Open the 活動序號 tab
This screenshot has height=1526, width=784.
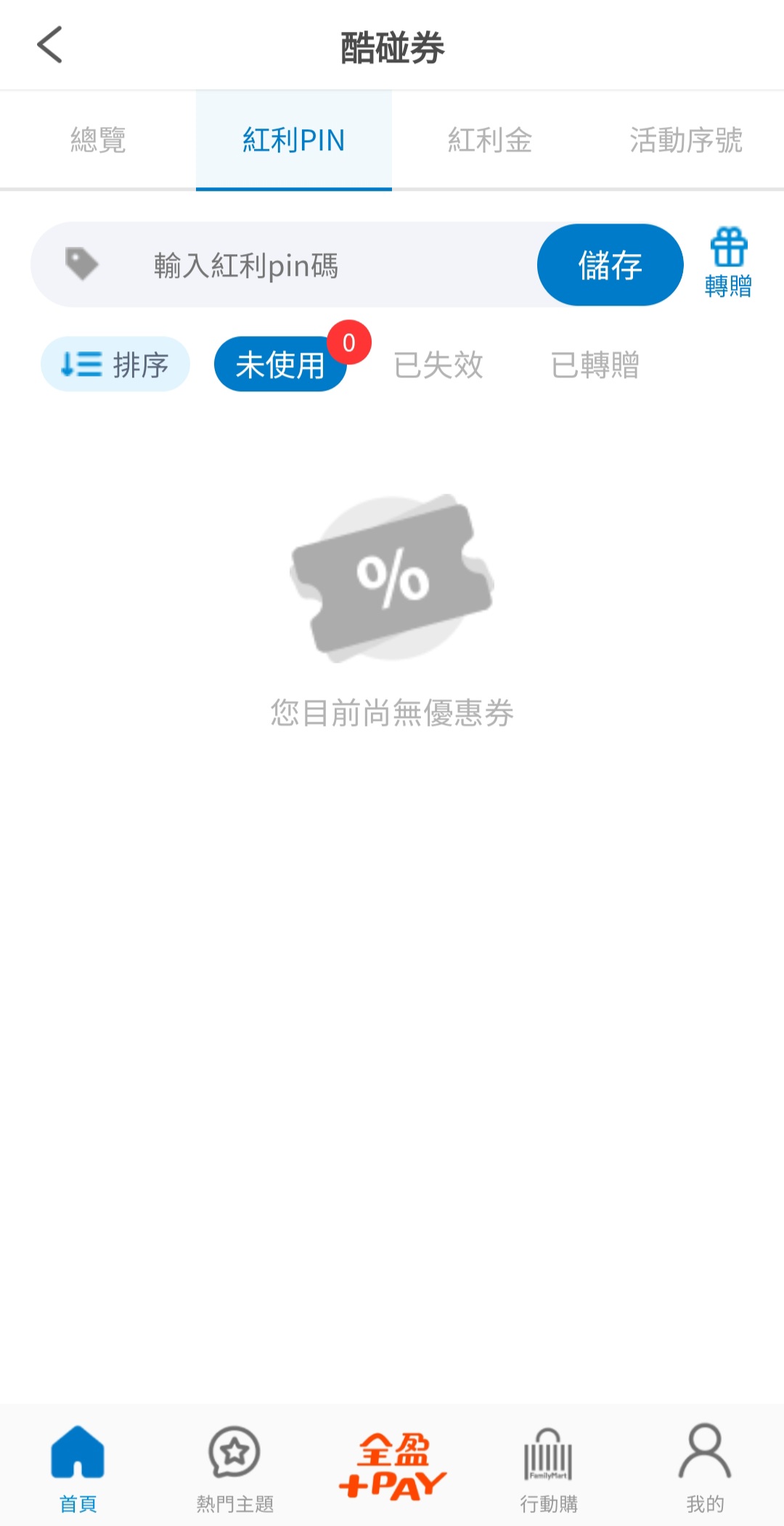pyautogui.click(x=685, y=140)
